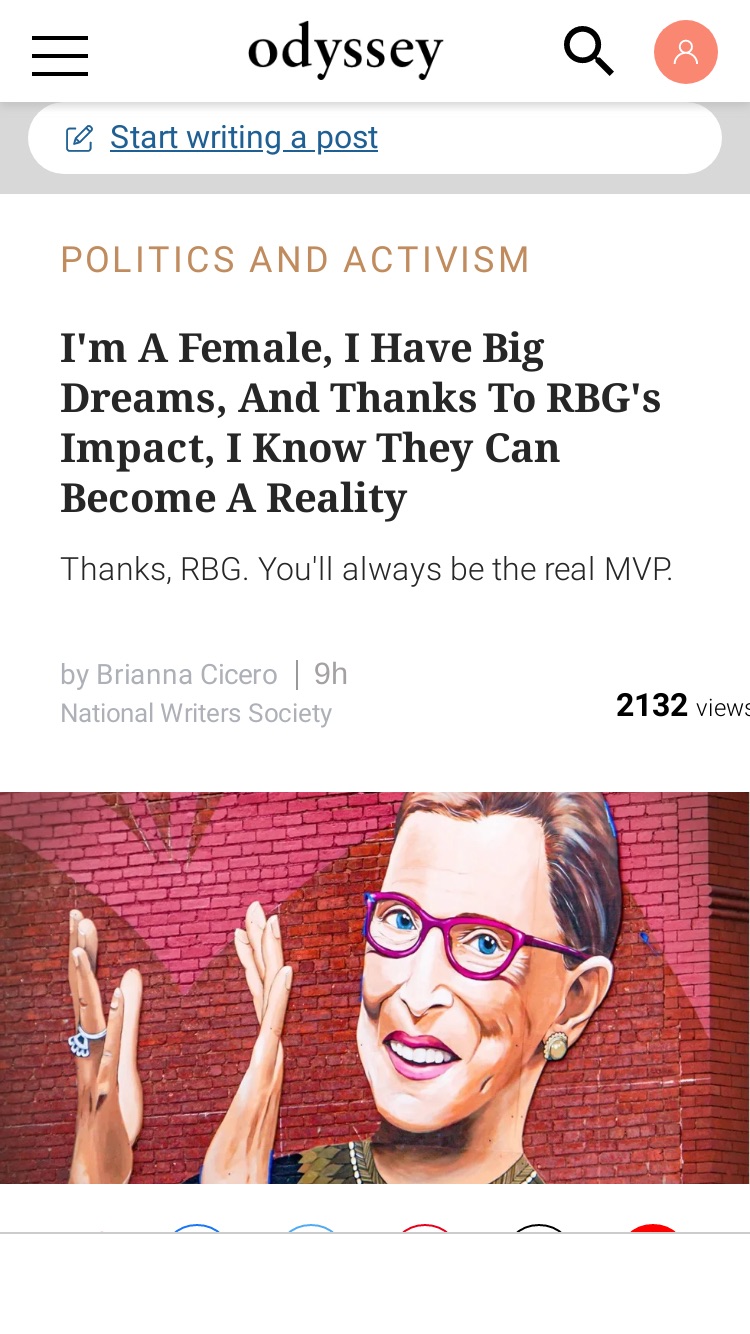Open National Writers Society community
750x1334 pixels.
tap(196, 713)
